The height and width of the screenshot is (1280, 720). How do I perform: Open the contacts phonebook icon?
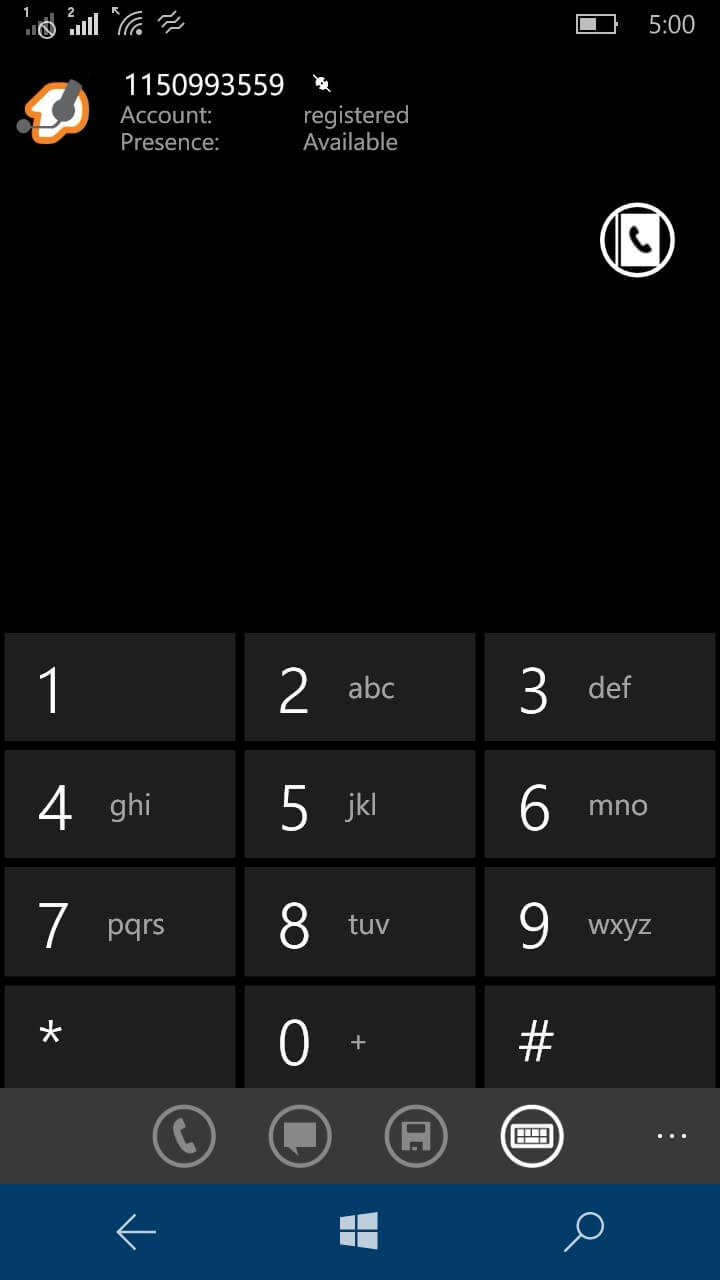pyautogui.click(x=638, y=239)
